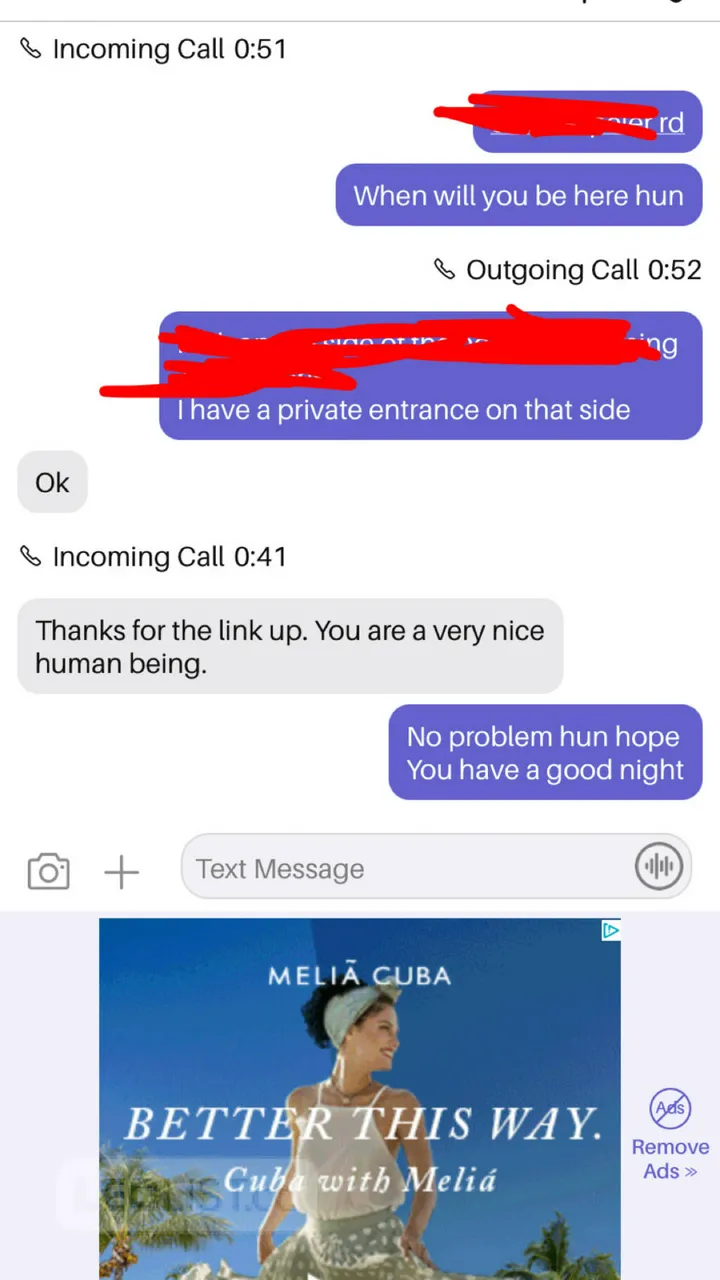Tap the plus attachment icon
Viewport: 720px width, 1280px height.
pyautogui.click(x=121, y=871)
